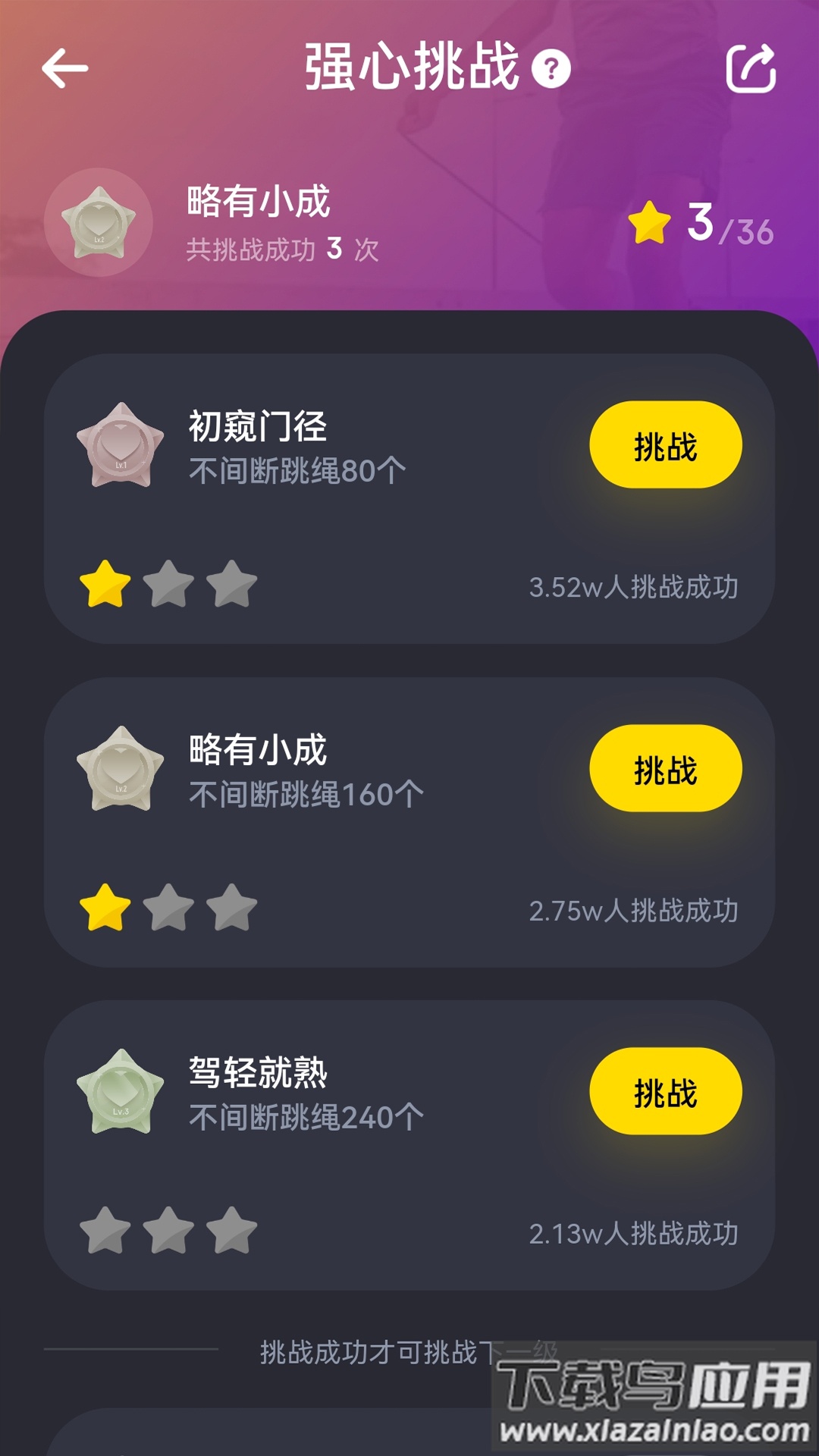Share this challenge page
The width and height of the screenshot is (819, 1456).
click(751, 69)
